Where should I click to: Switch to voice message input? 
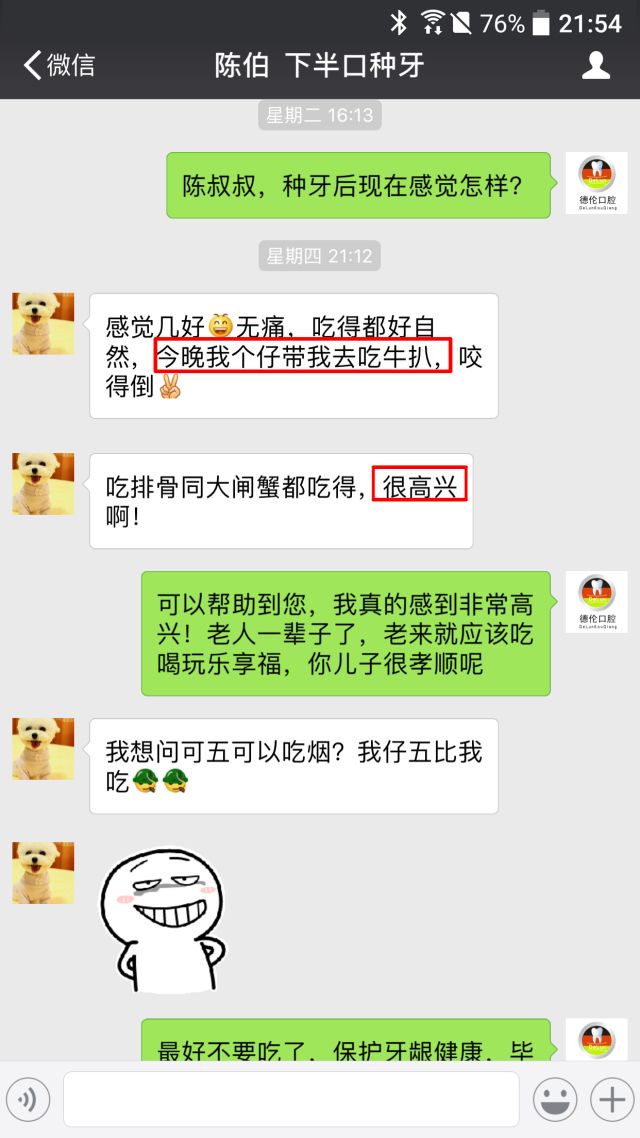(29, 1100)
